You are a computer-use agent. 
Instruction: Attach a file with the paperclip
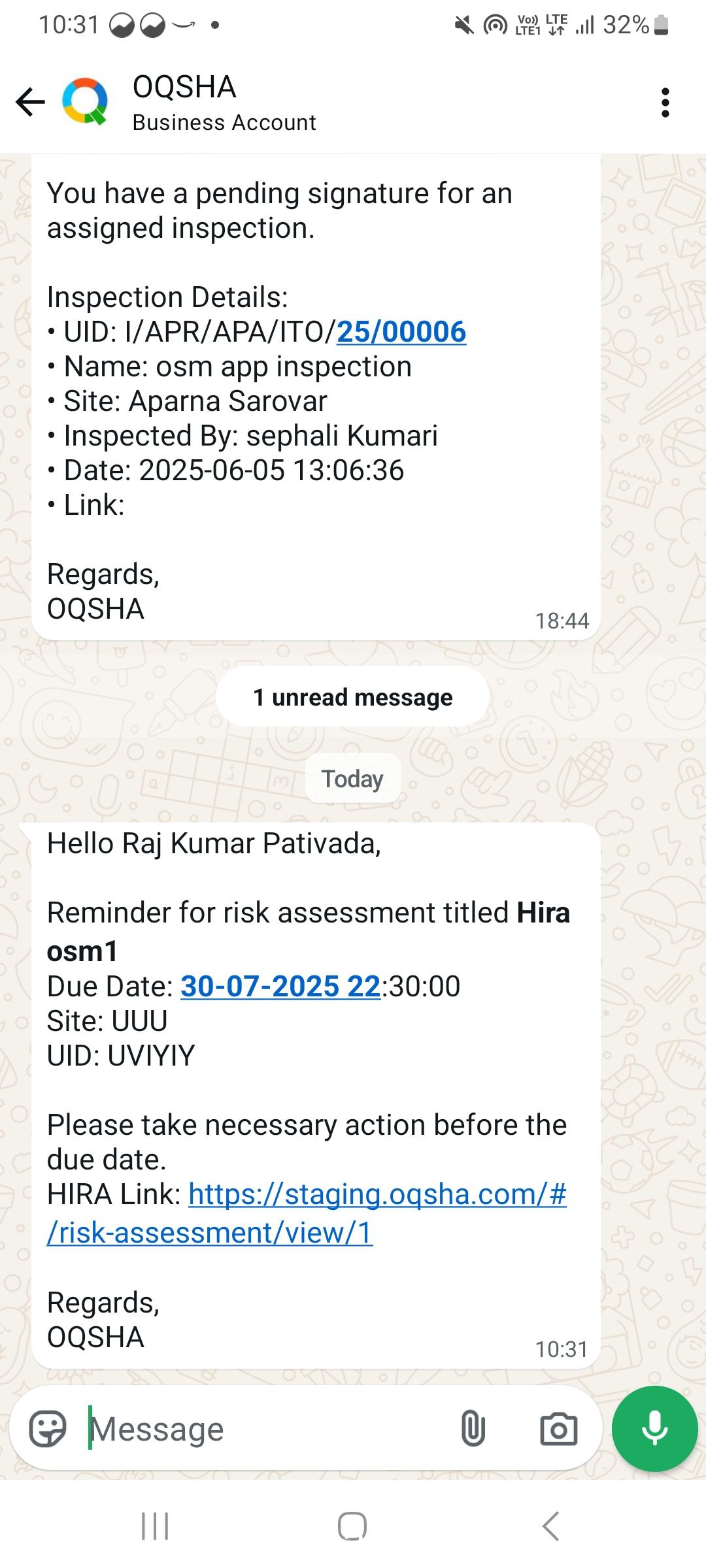pyautogui.click(x=473, y=1429)
